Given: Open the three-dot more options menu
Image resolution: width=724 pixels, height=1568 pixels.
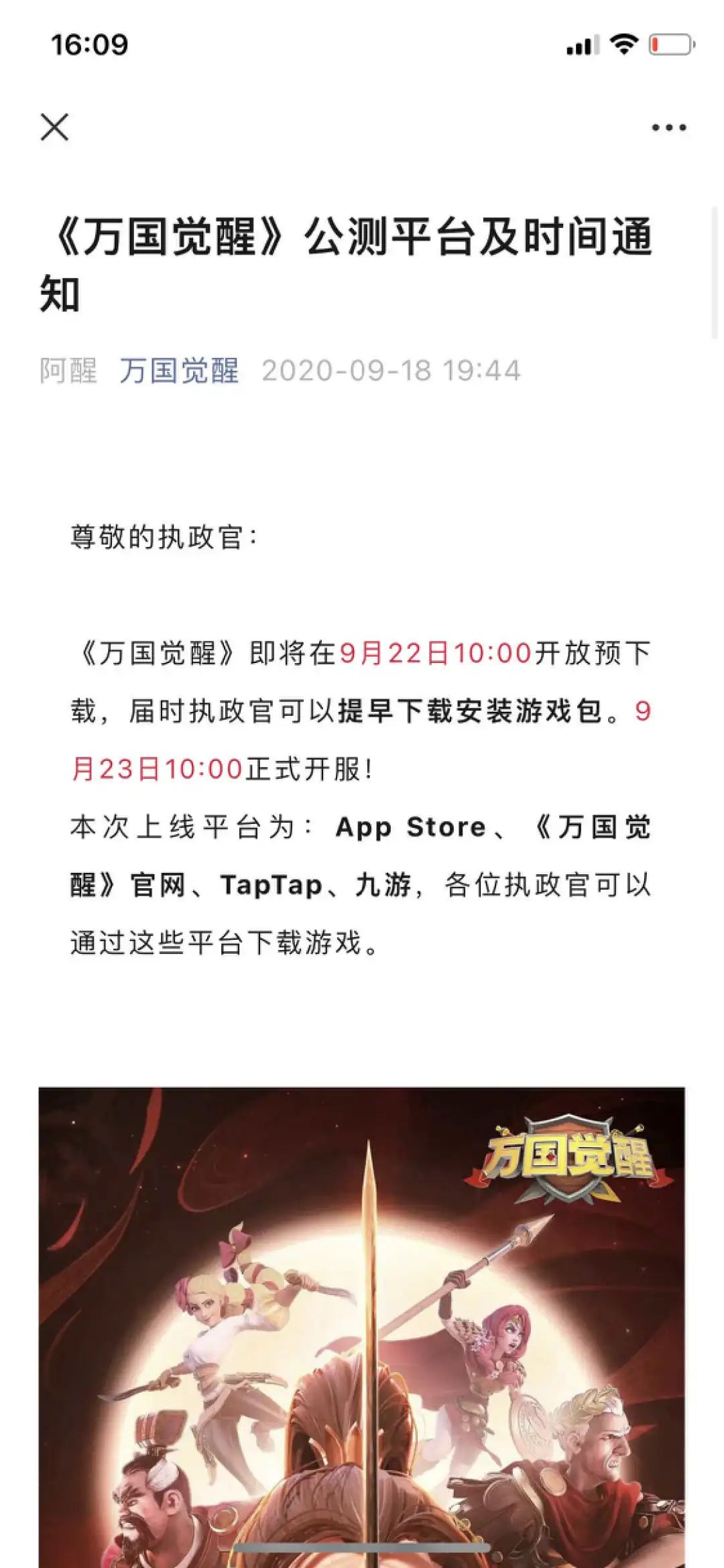Looking at the screenshot, I should (x=669, y=127).
